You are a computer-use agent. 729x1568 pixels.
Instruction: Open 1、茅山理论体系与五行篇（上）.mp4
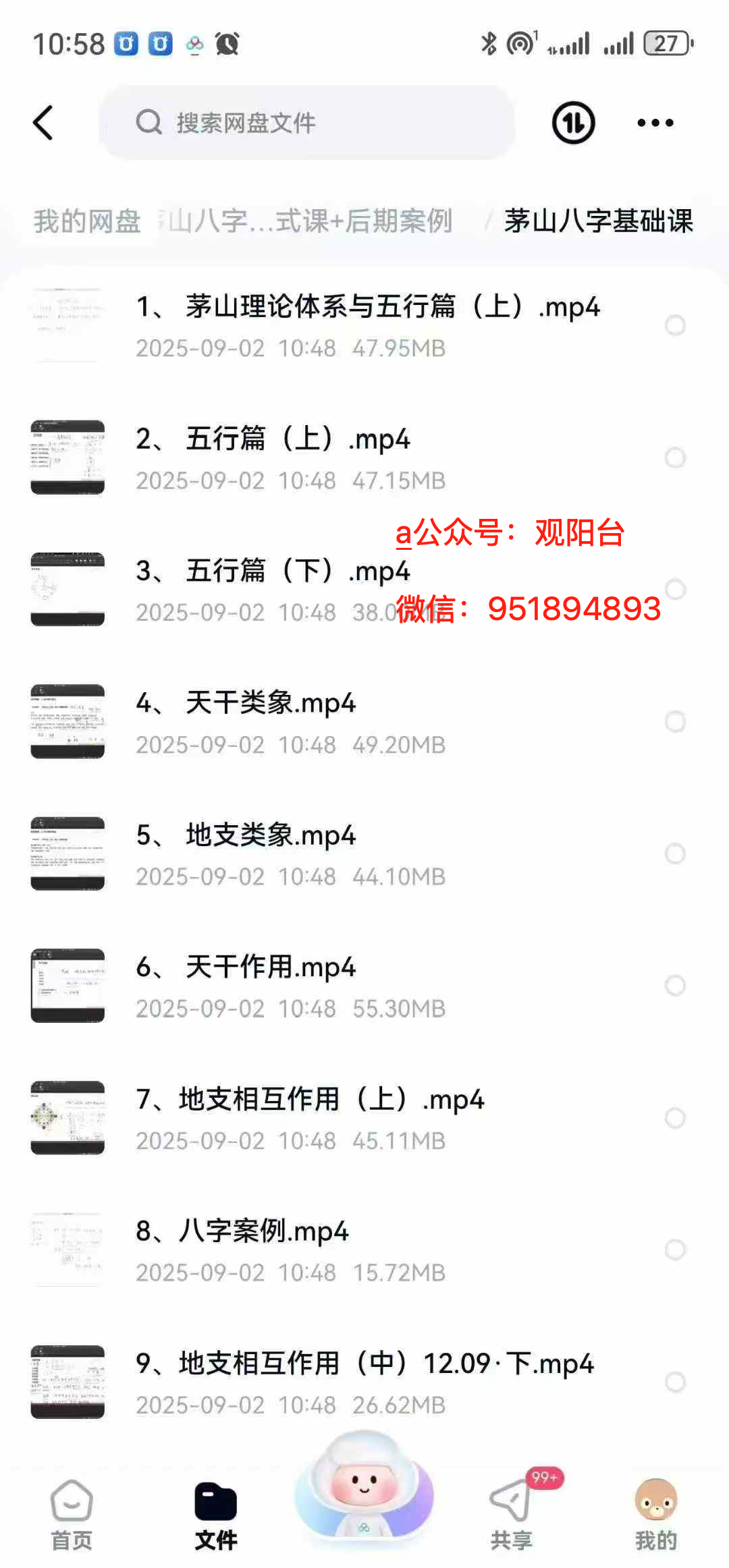click(x=367, y=308)
